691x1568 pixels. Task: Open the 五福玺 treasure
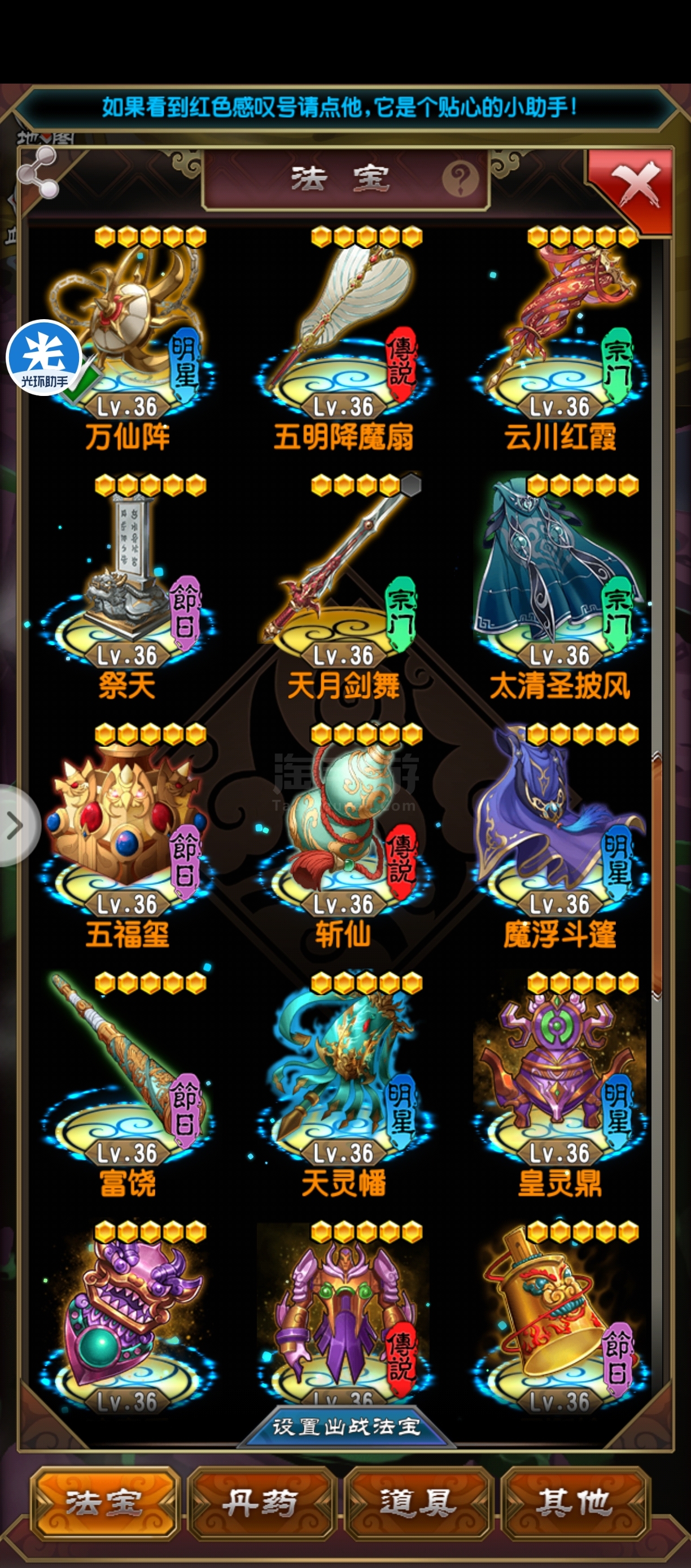click(x=128, y=838)
